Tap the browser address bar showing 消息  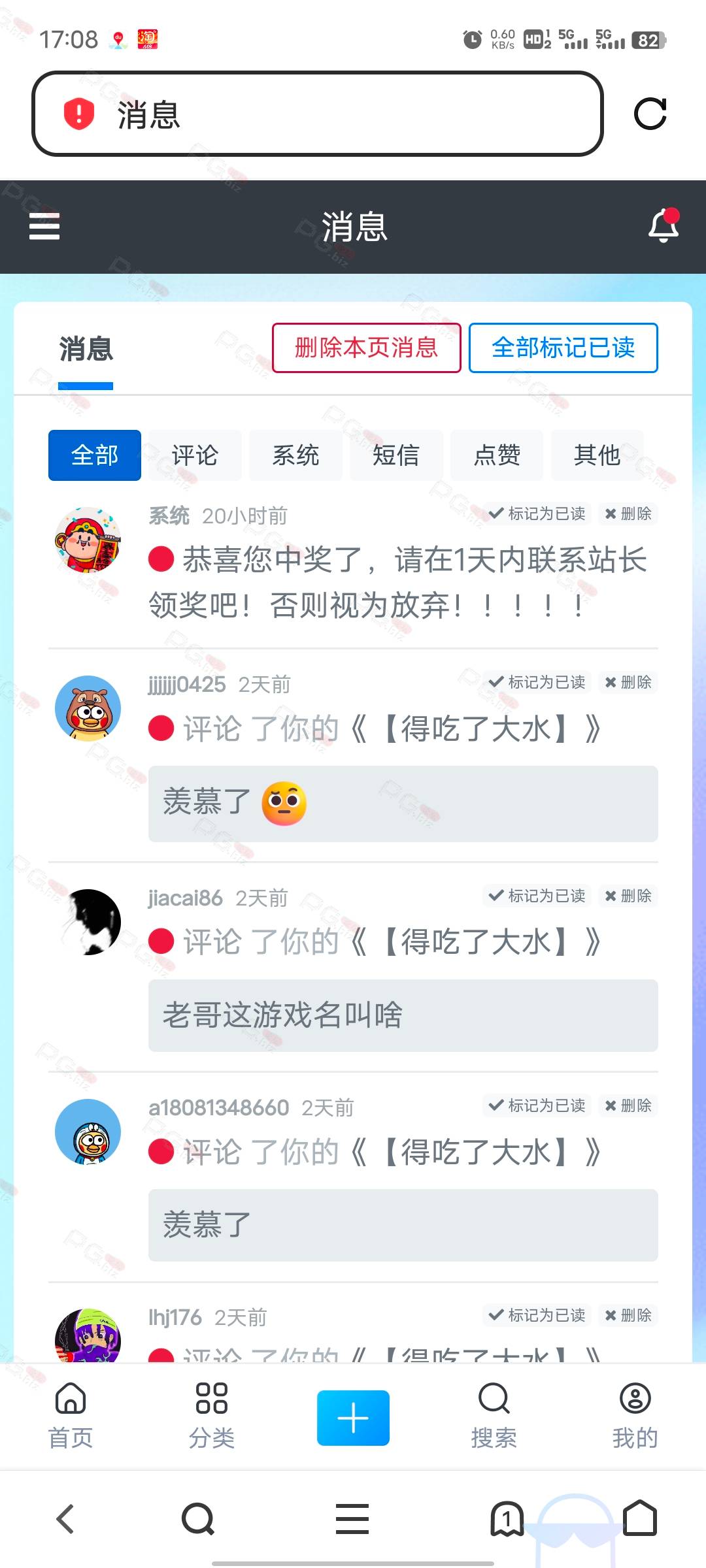(318, 114)
